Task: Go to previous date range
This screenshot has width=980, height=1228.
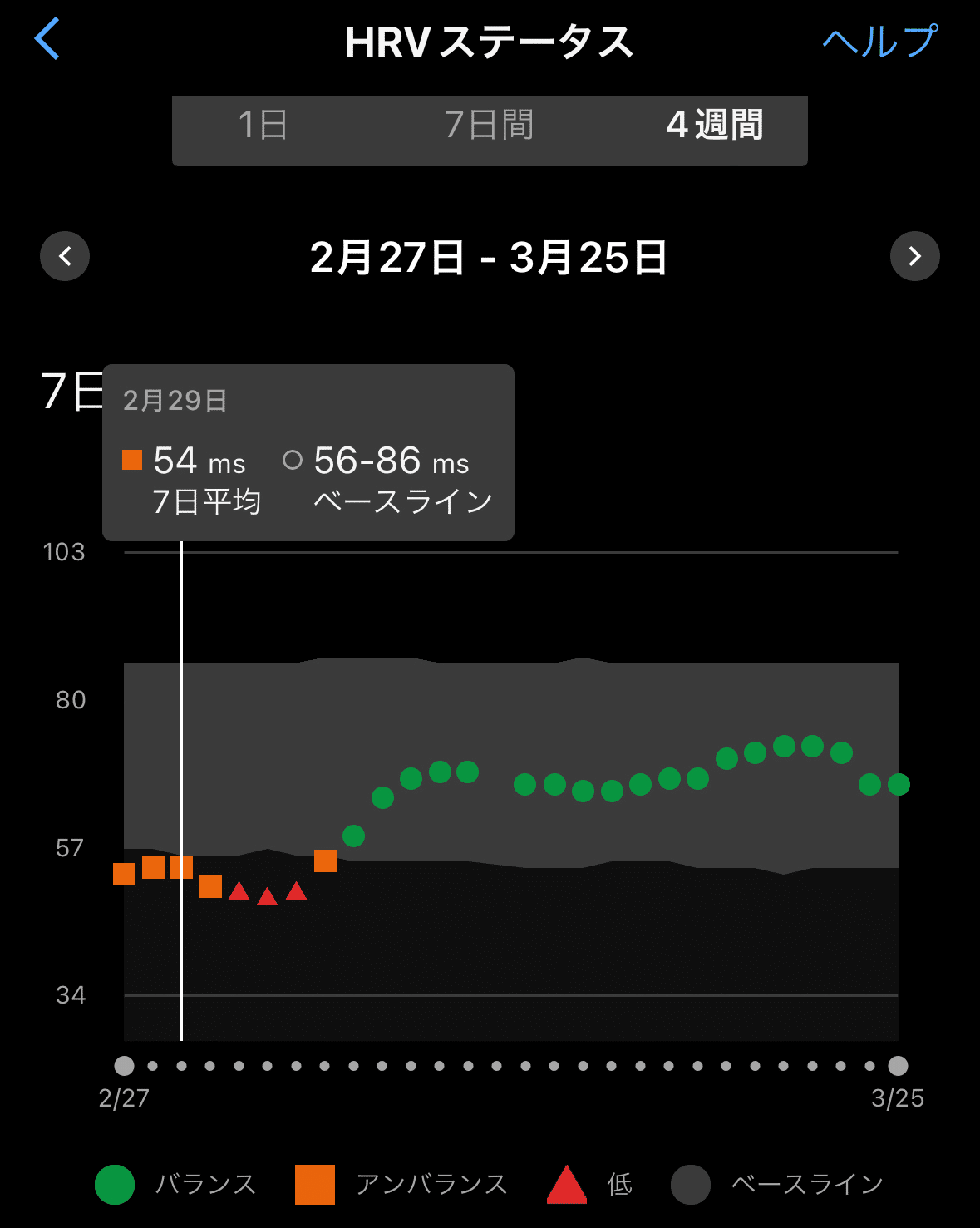Action: tap(65, 256)
